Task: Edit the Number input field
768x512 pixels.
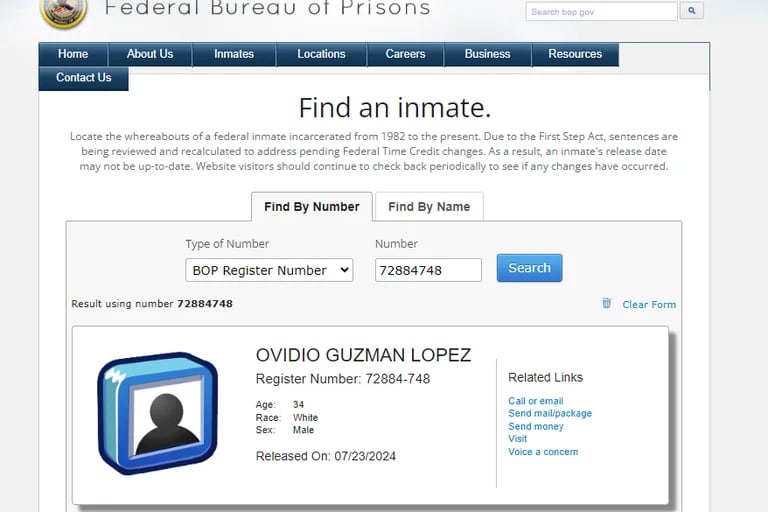Action: [x=428, y=270]
